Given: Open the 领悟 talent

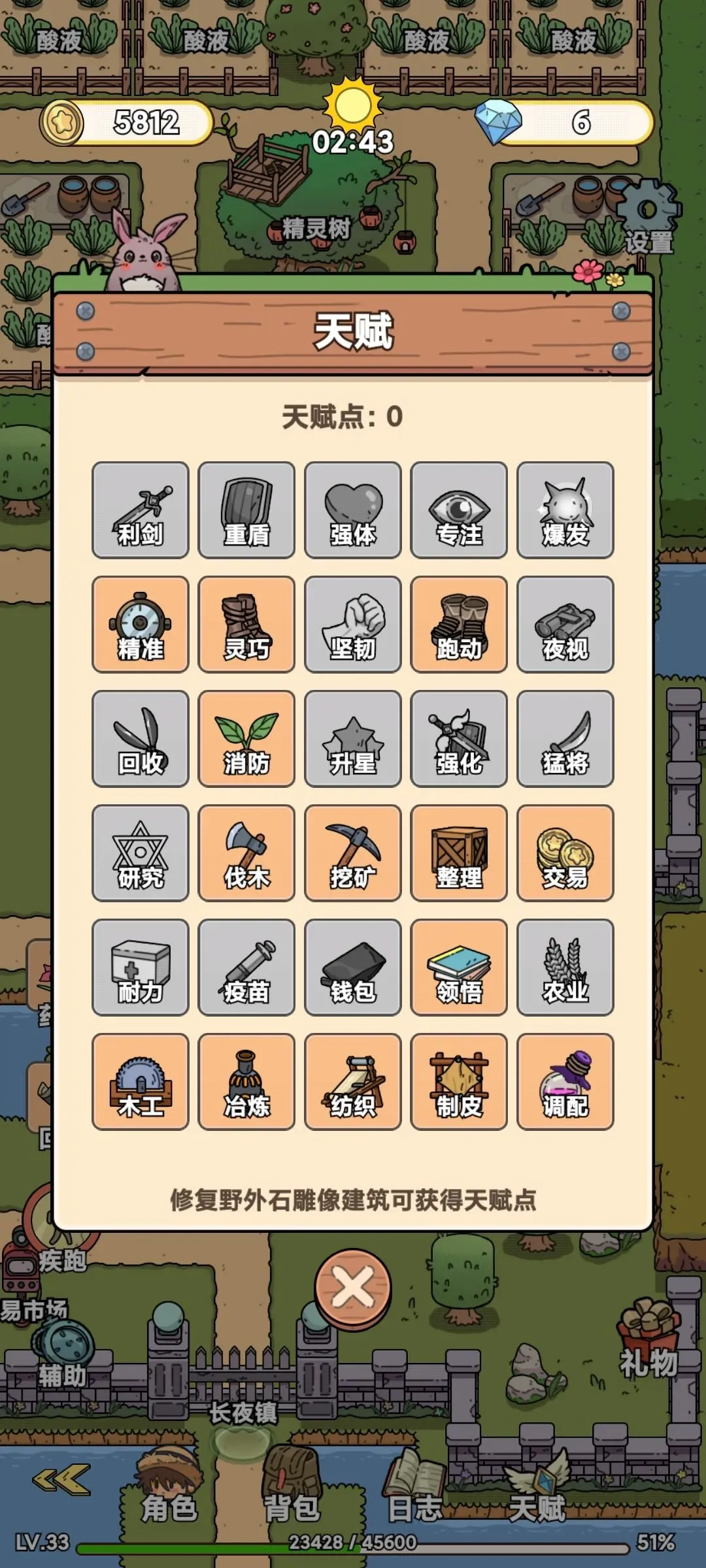Looking at the screenshot, I should tap(459, 968).
